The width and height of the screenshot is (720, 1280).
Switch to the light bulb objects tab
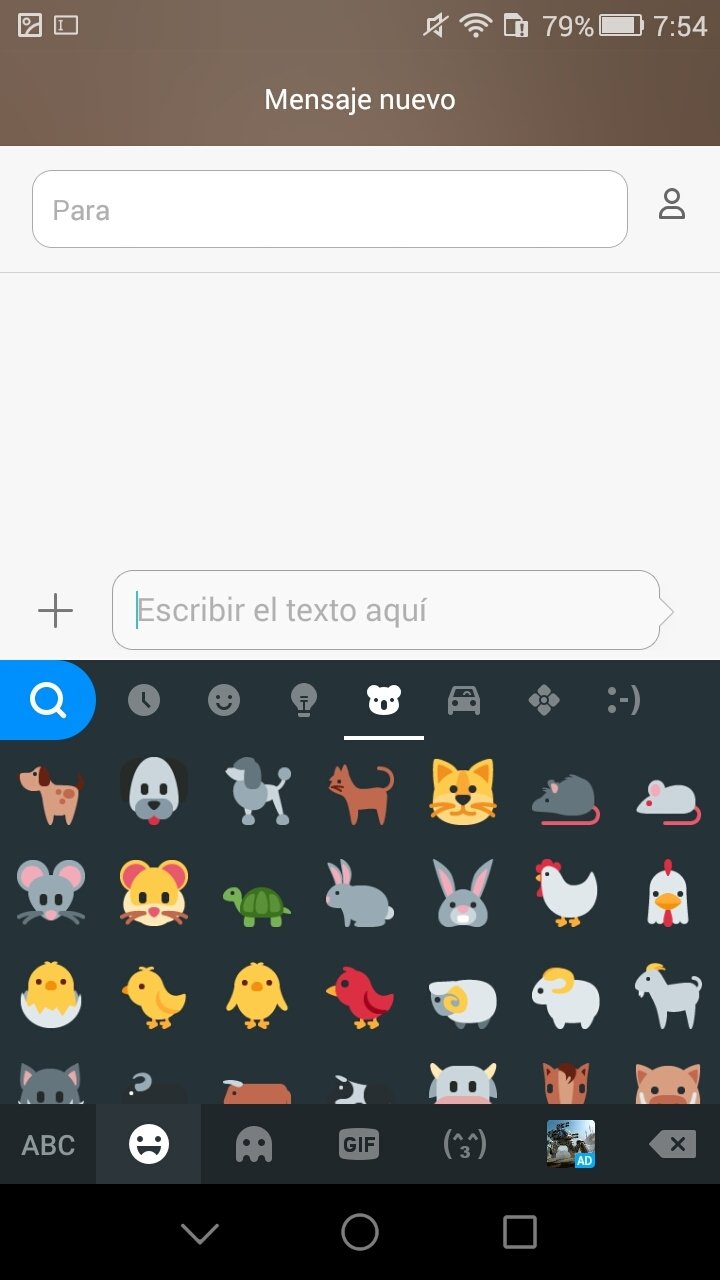click(x=304, y=700)
